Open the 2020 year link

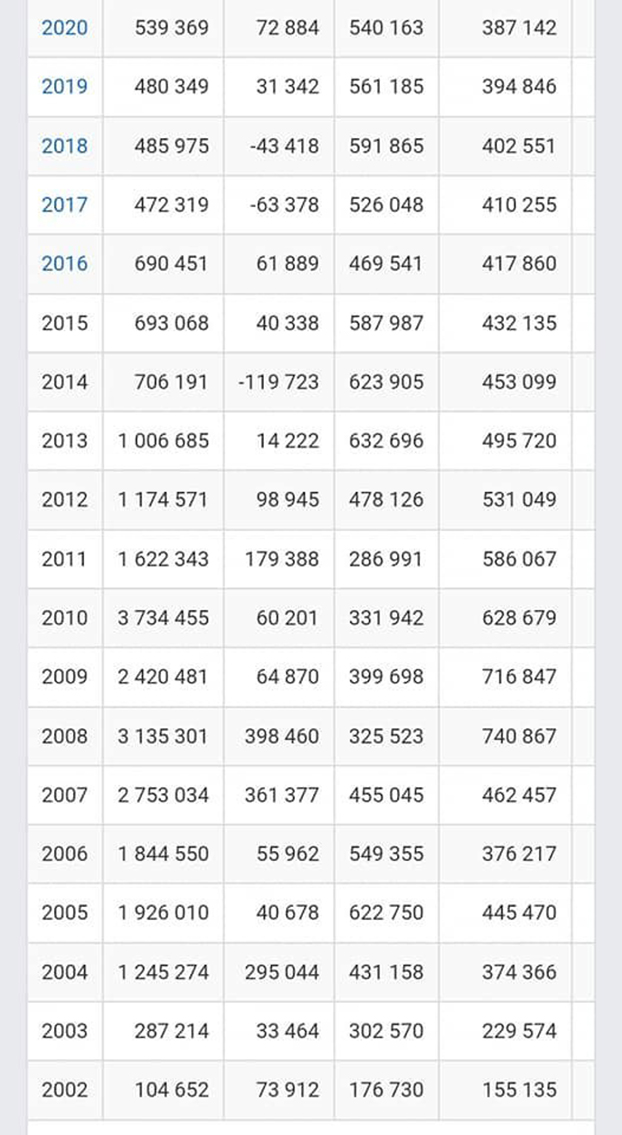tap(64, 27)
